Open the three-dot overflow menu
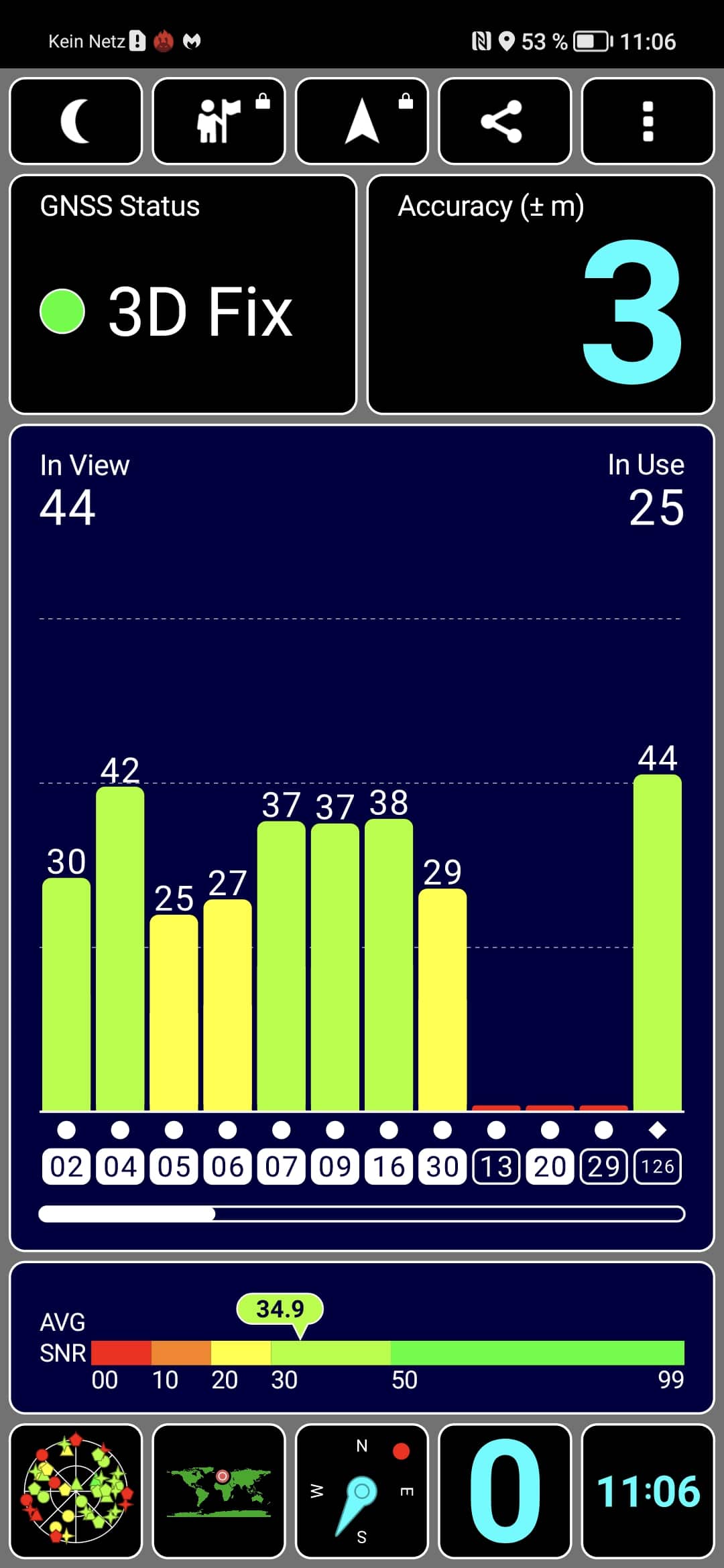Image resolution: width=724 pixels, height=1568 pixels. 648,121
